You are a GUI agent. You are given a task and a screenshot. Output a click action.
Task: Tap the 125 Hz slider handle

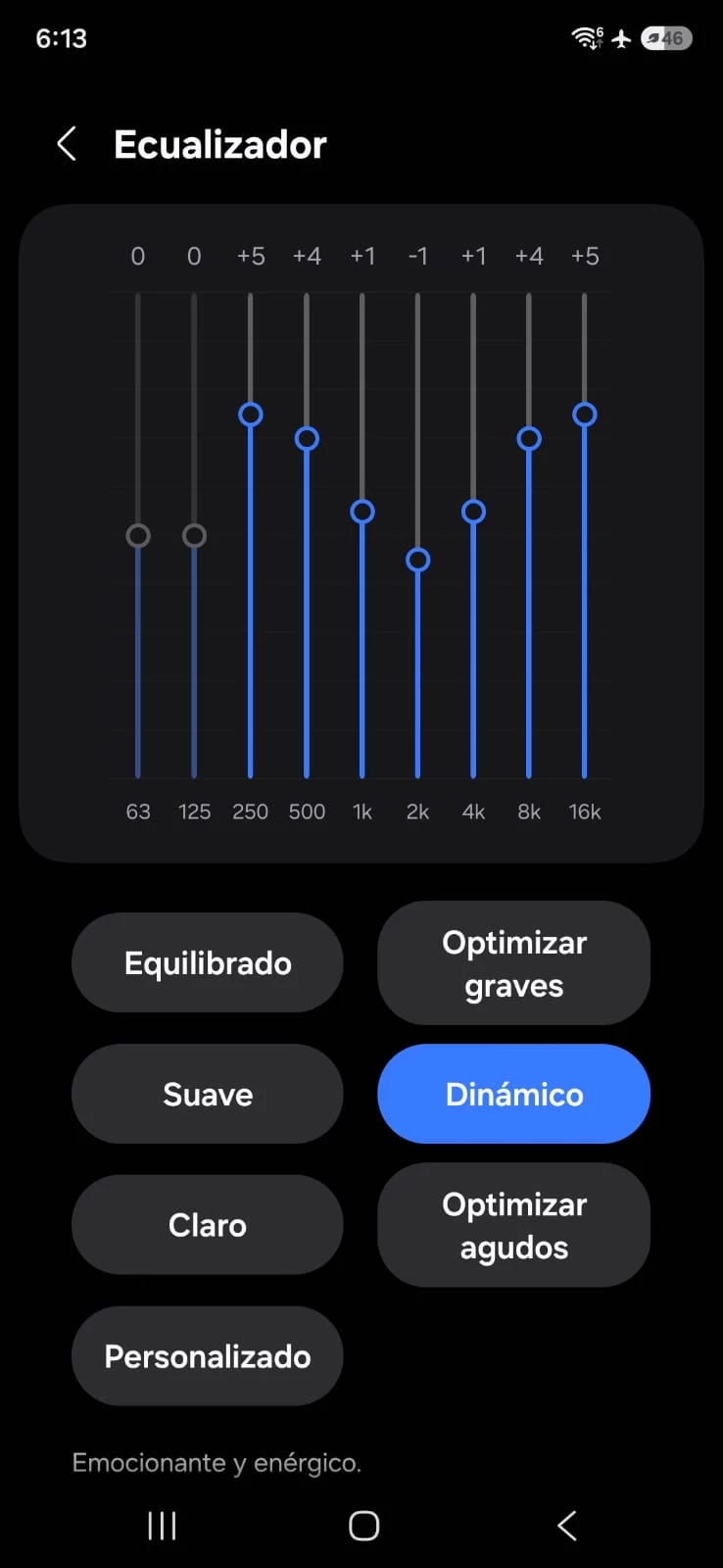pyautogui.click(x=194, y=536)
